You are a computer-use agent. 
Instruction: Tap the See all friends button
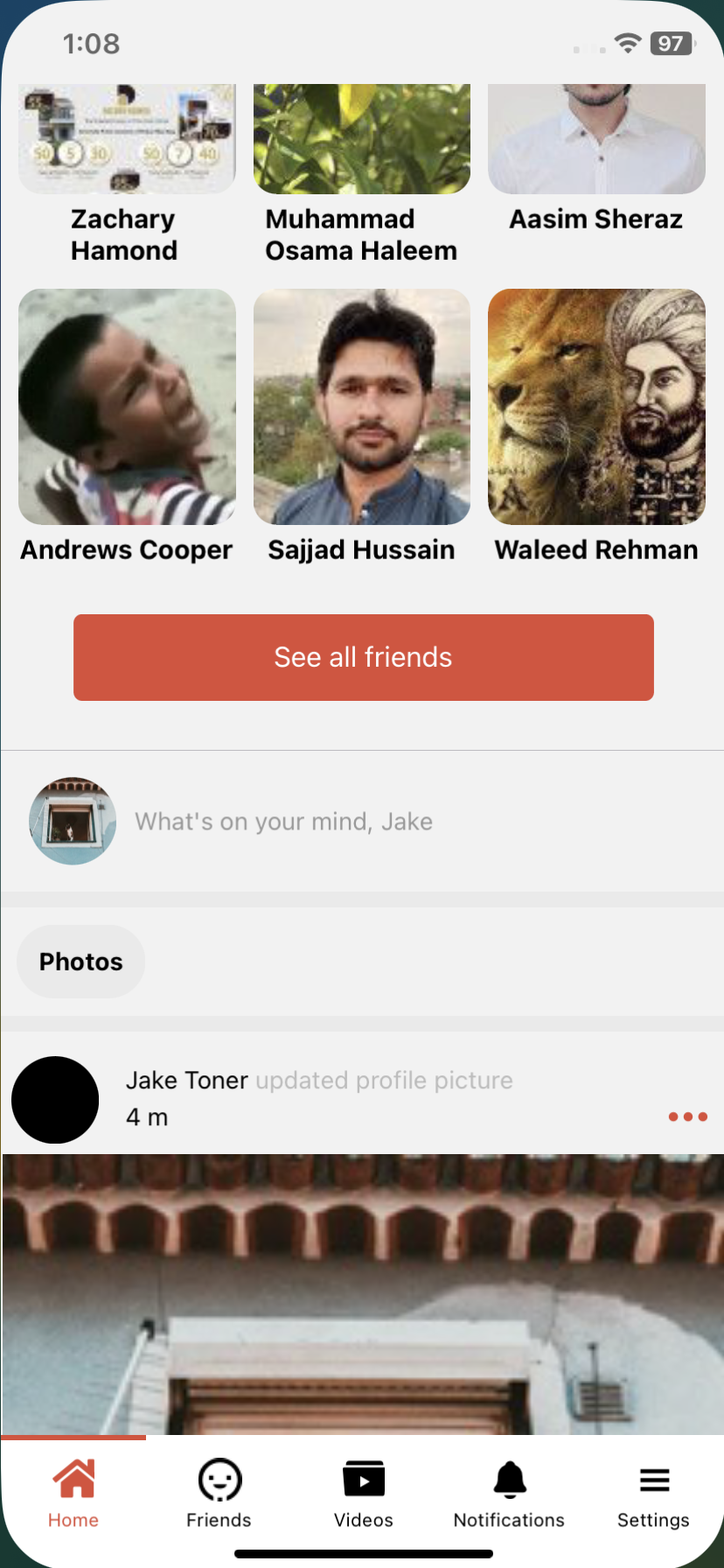pos(363,657)
